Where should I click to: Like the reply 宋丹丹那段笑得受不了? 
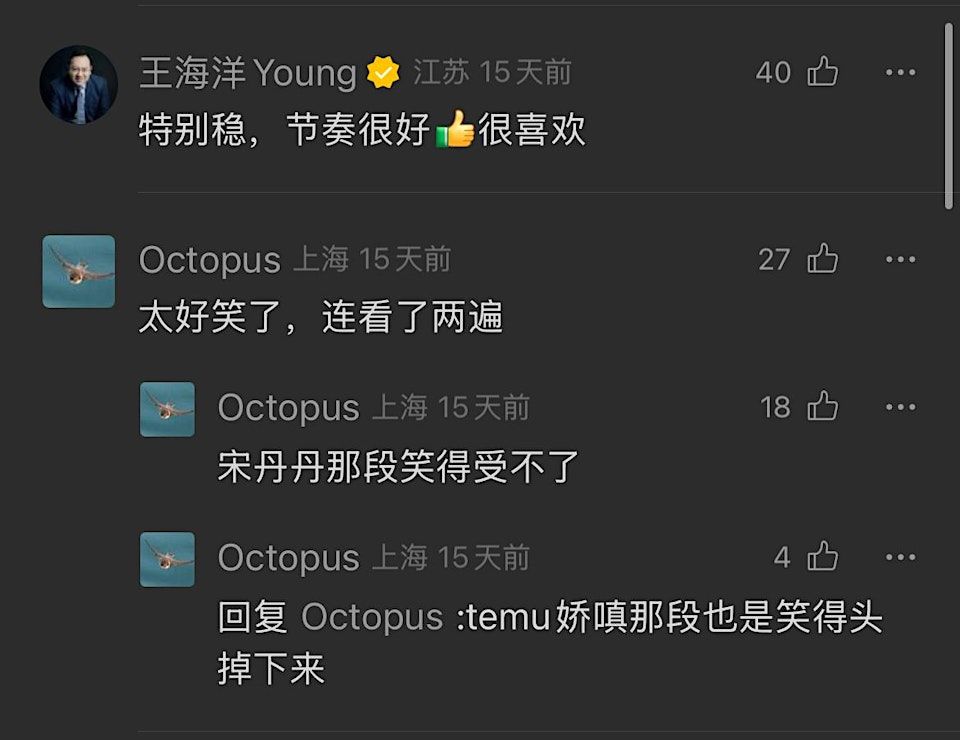[822, 407]
